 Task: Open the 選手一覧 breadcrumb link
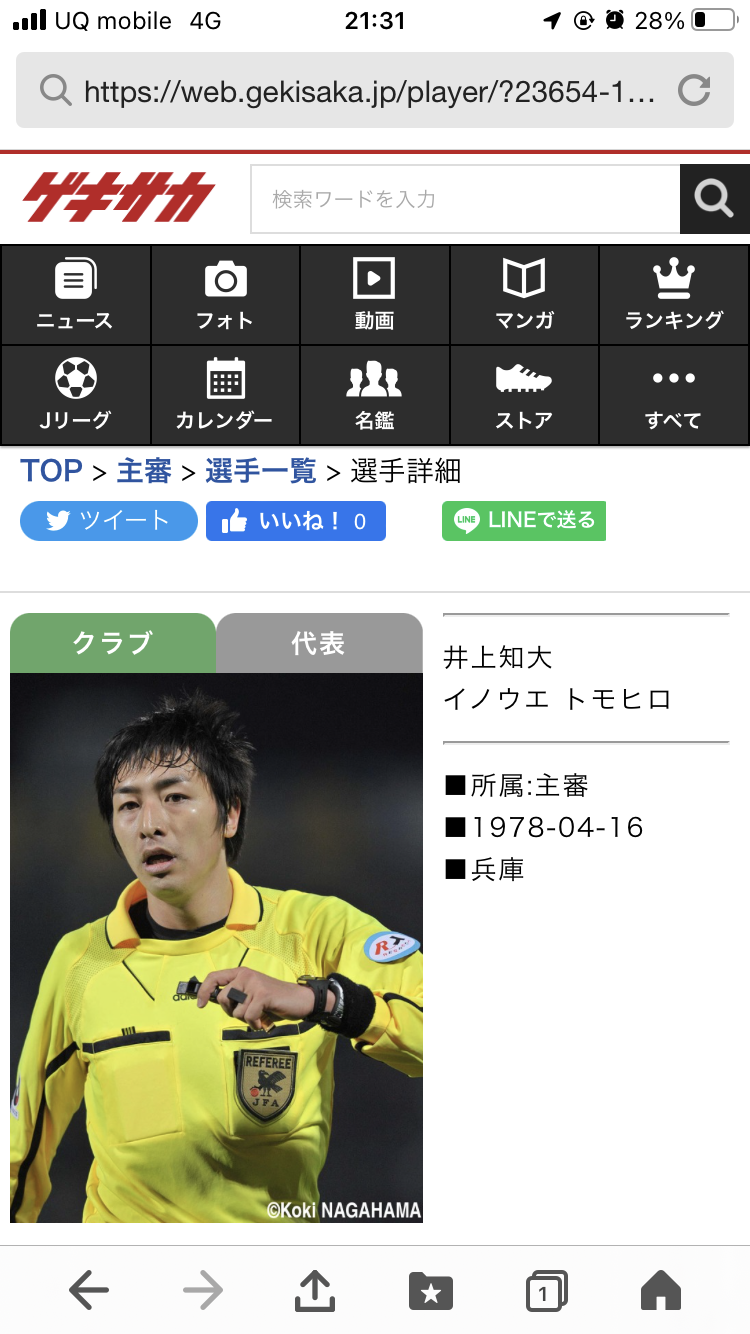click(260, 471)
